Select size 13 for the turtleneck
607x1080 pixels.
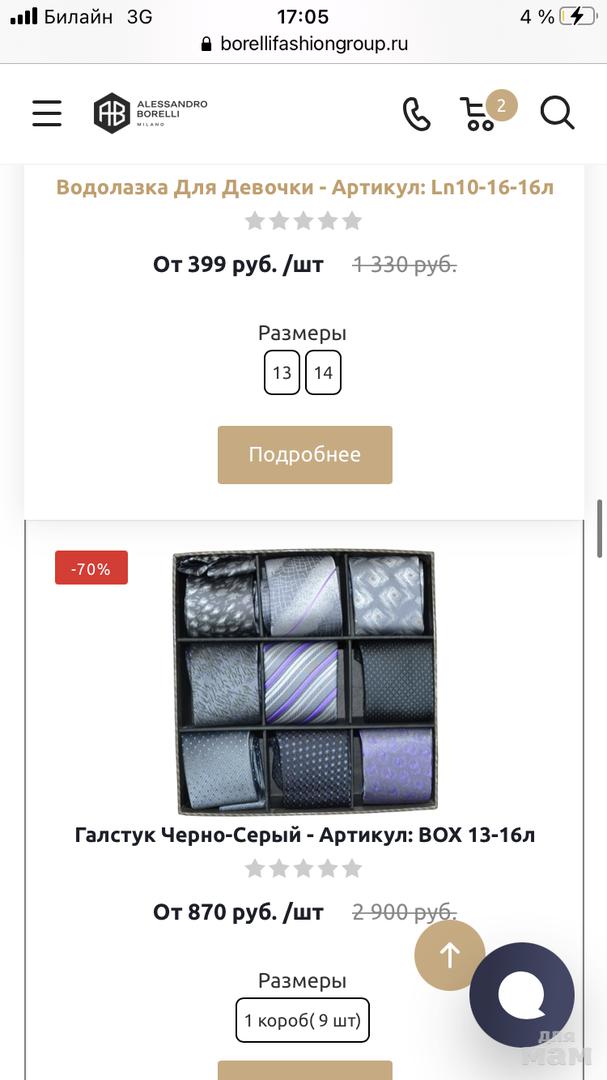click(x=282, y=373)
